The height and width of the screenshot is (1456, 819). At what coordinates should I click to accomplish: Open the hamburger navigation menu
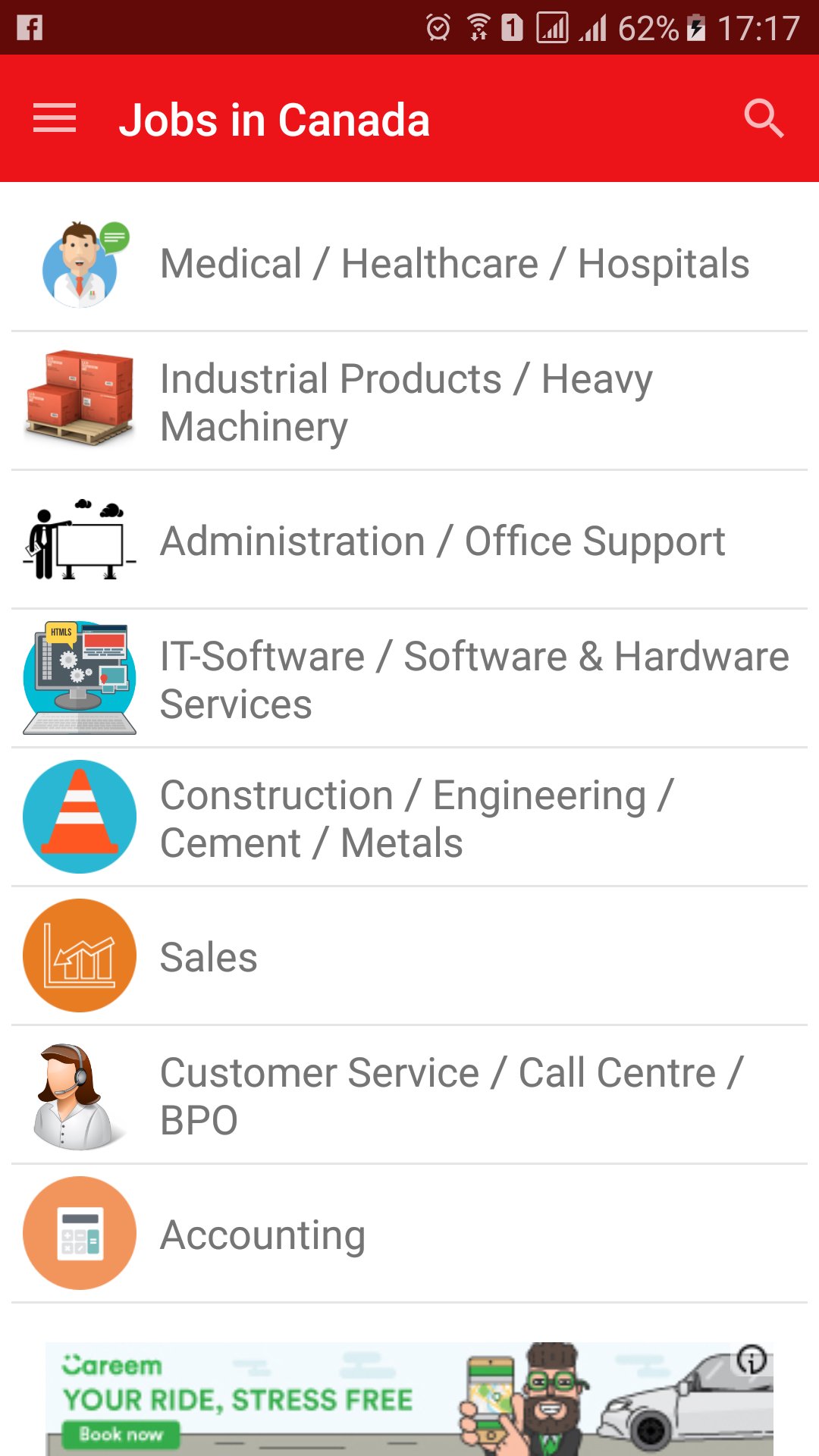55,118
